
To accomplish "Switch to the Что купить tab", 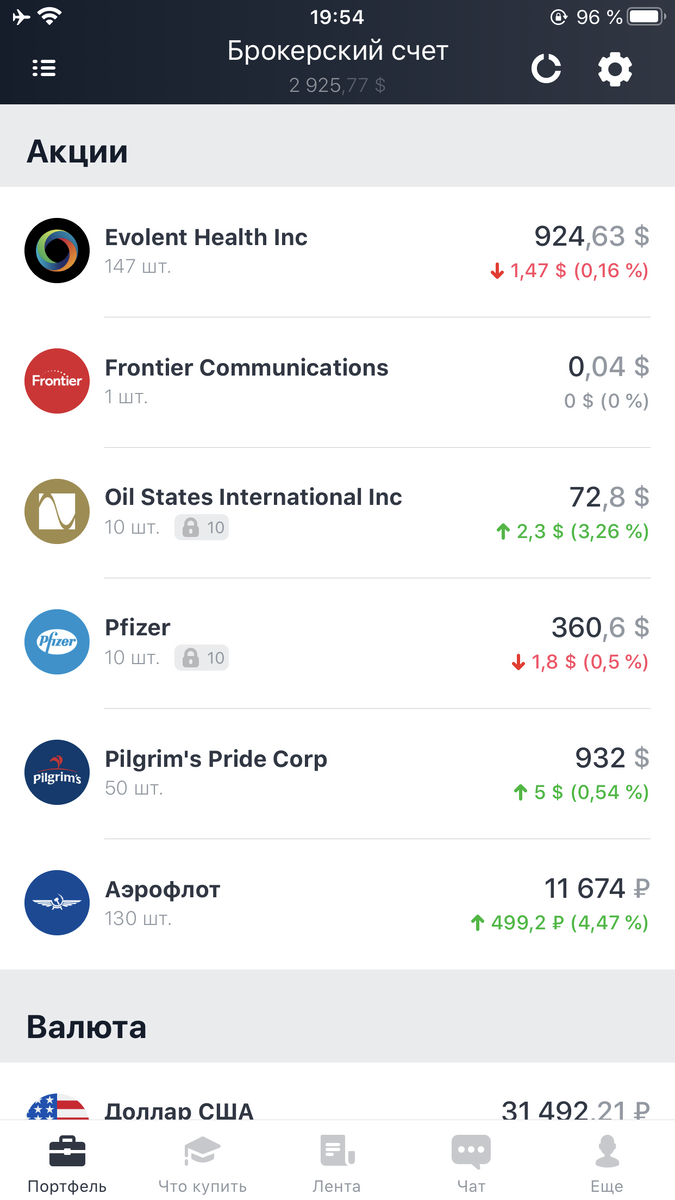I will pyautogui.click(x=202, y=1164).
